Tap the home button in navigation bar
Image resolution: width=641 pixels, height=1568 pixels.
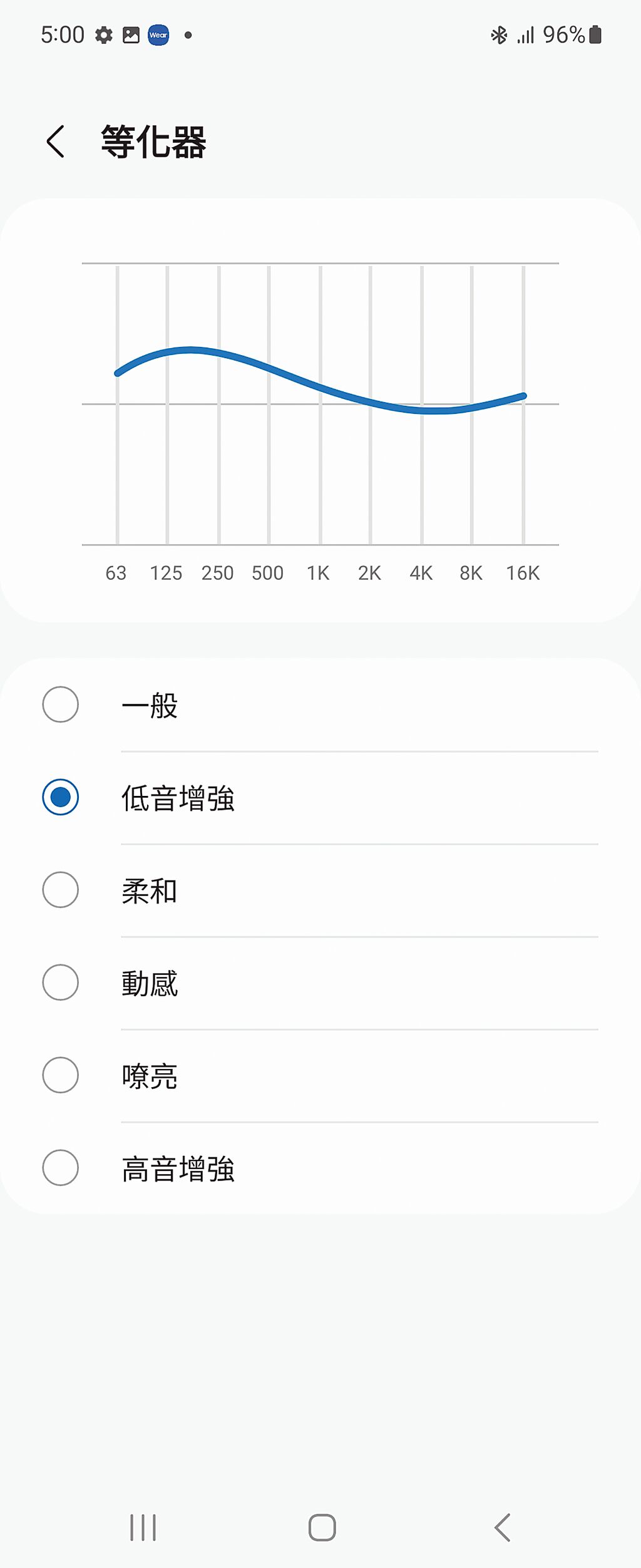pos(320,1527)
